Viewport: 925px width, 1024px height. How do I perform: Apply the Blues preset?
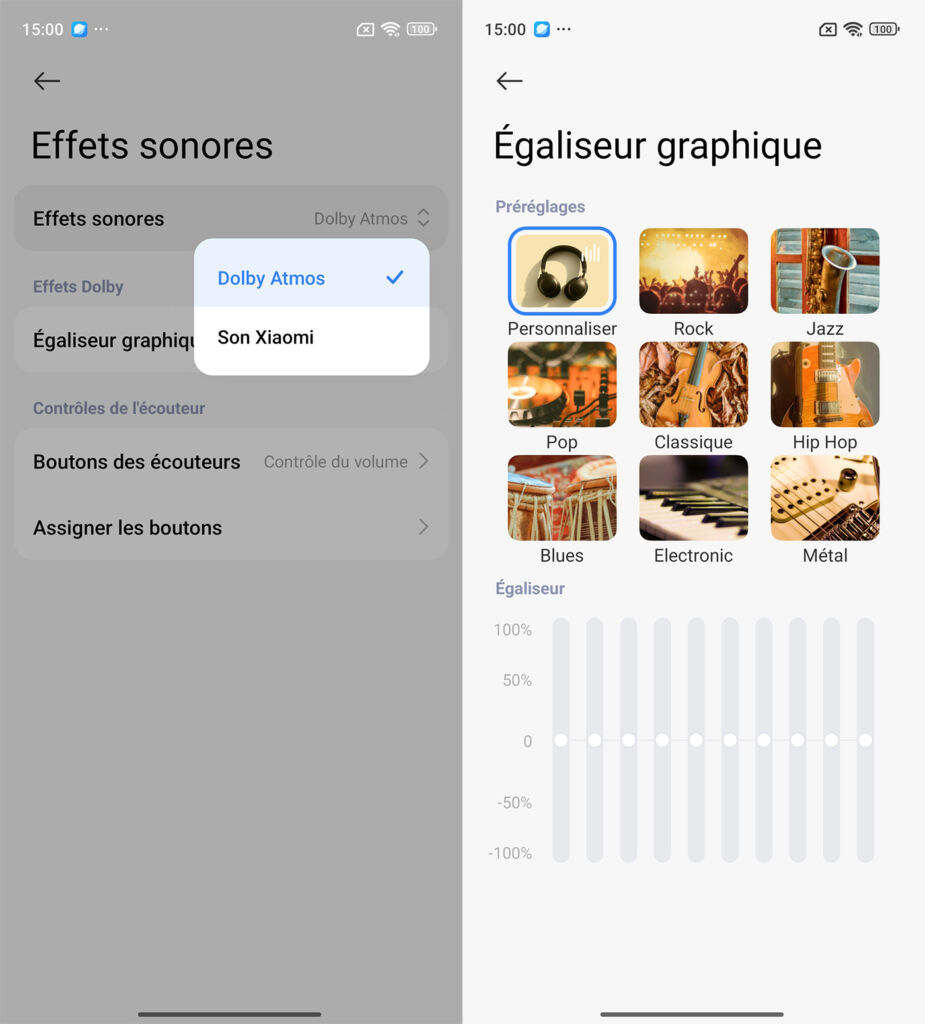click(x=562, y=498)
